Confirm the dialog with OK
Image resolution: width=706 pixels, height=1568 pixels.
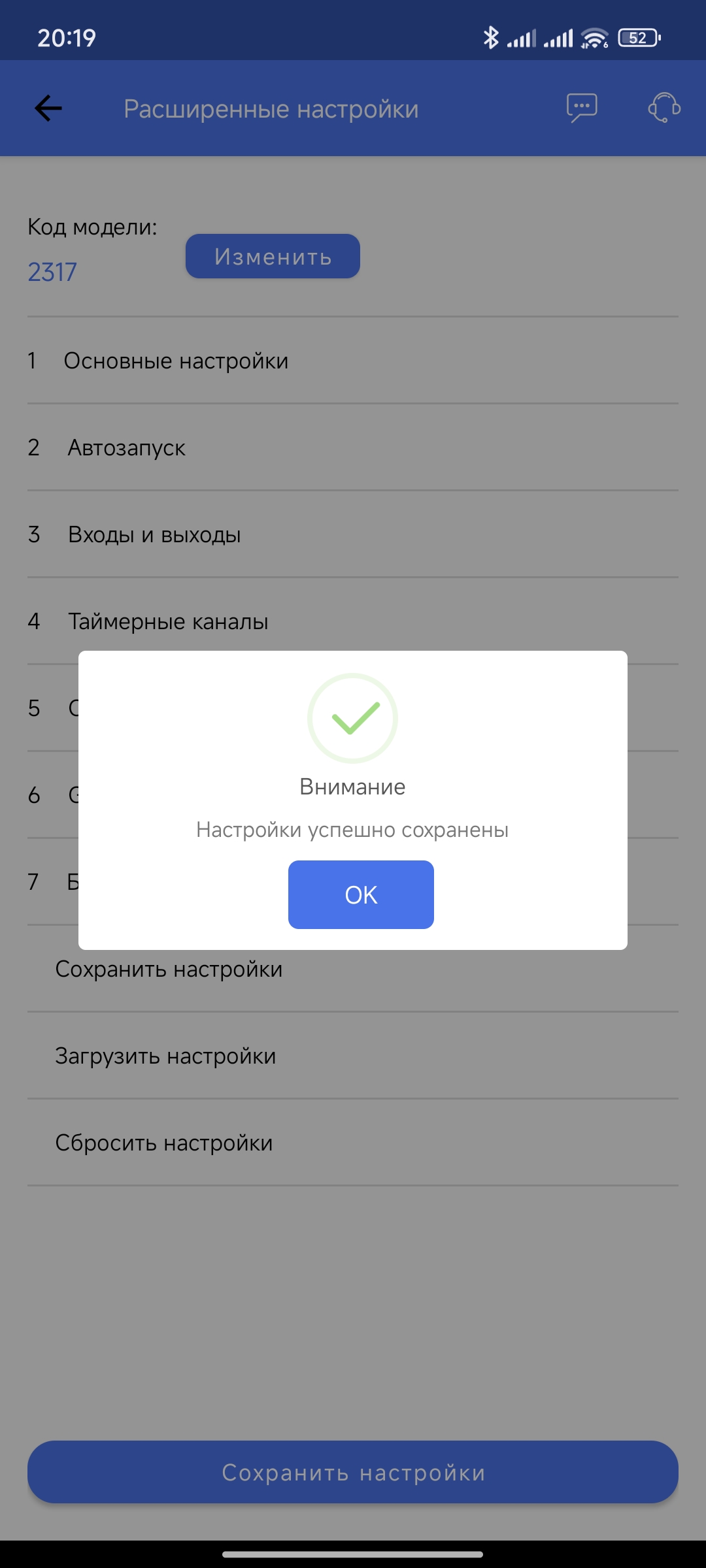coord(361,894)
